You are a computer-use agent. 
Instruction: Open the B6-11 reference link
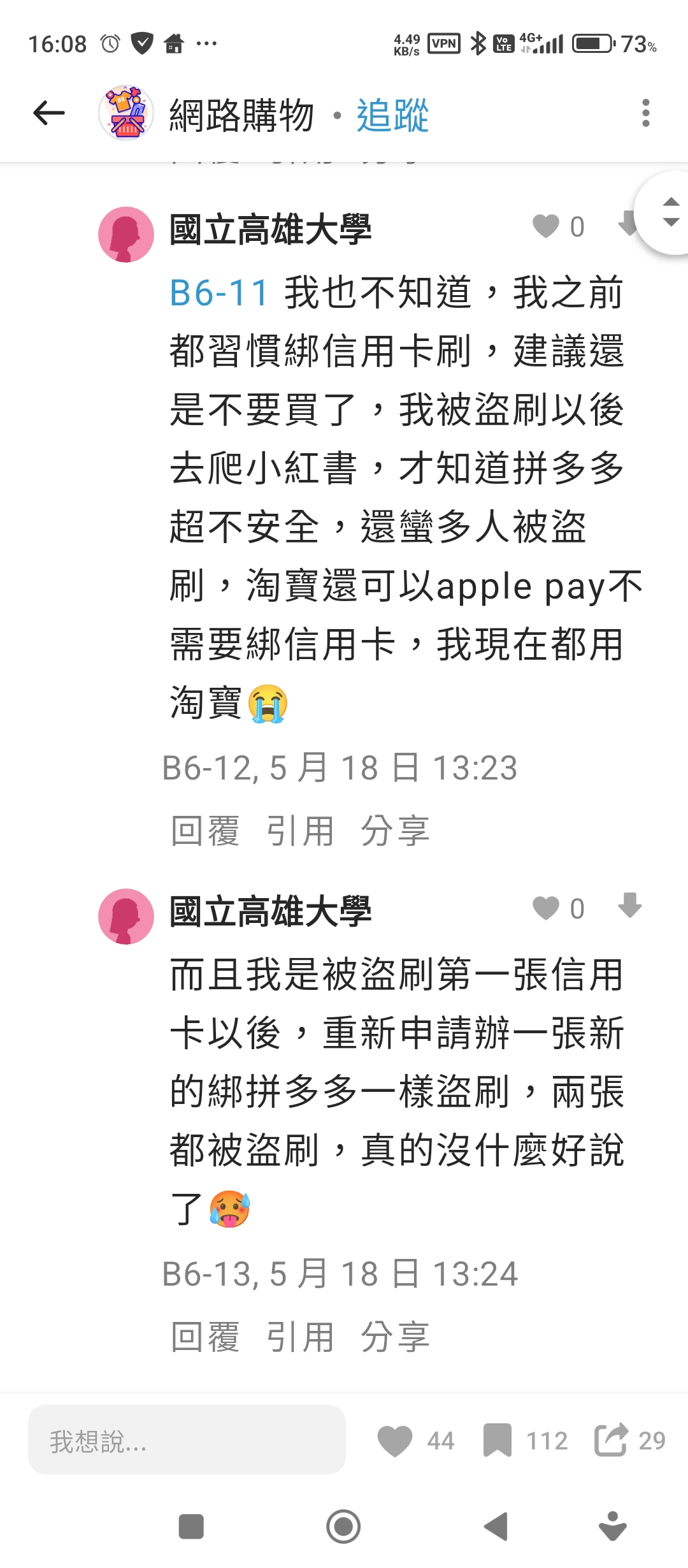click(219, 293)
